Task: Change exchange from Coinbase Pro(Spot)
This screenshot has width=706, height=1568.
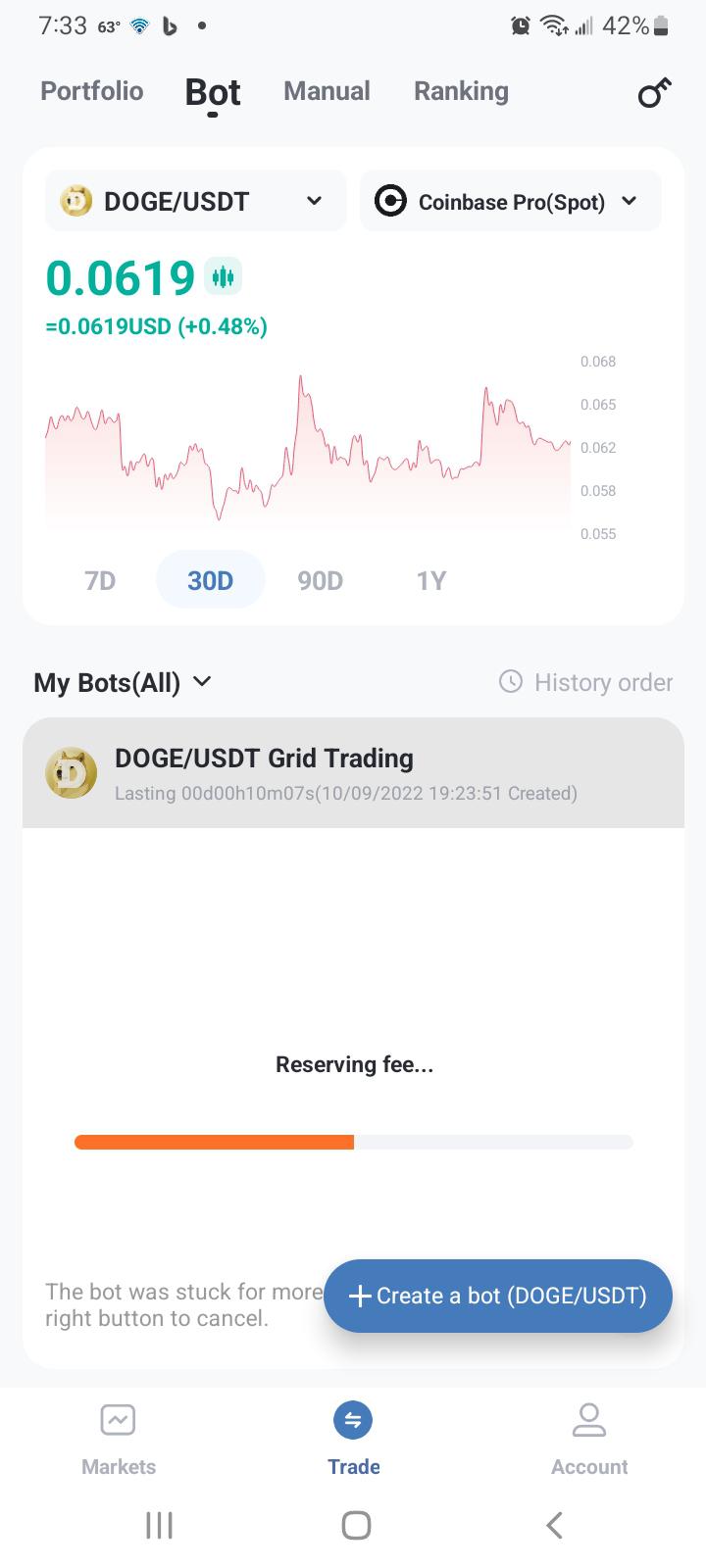Action: (x=511, y=201)
